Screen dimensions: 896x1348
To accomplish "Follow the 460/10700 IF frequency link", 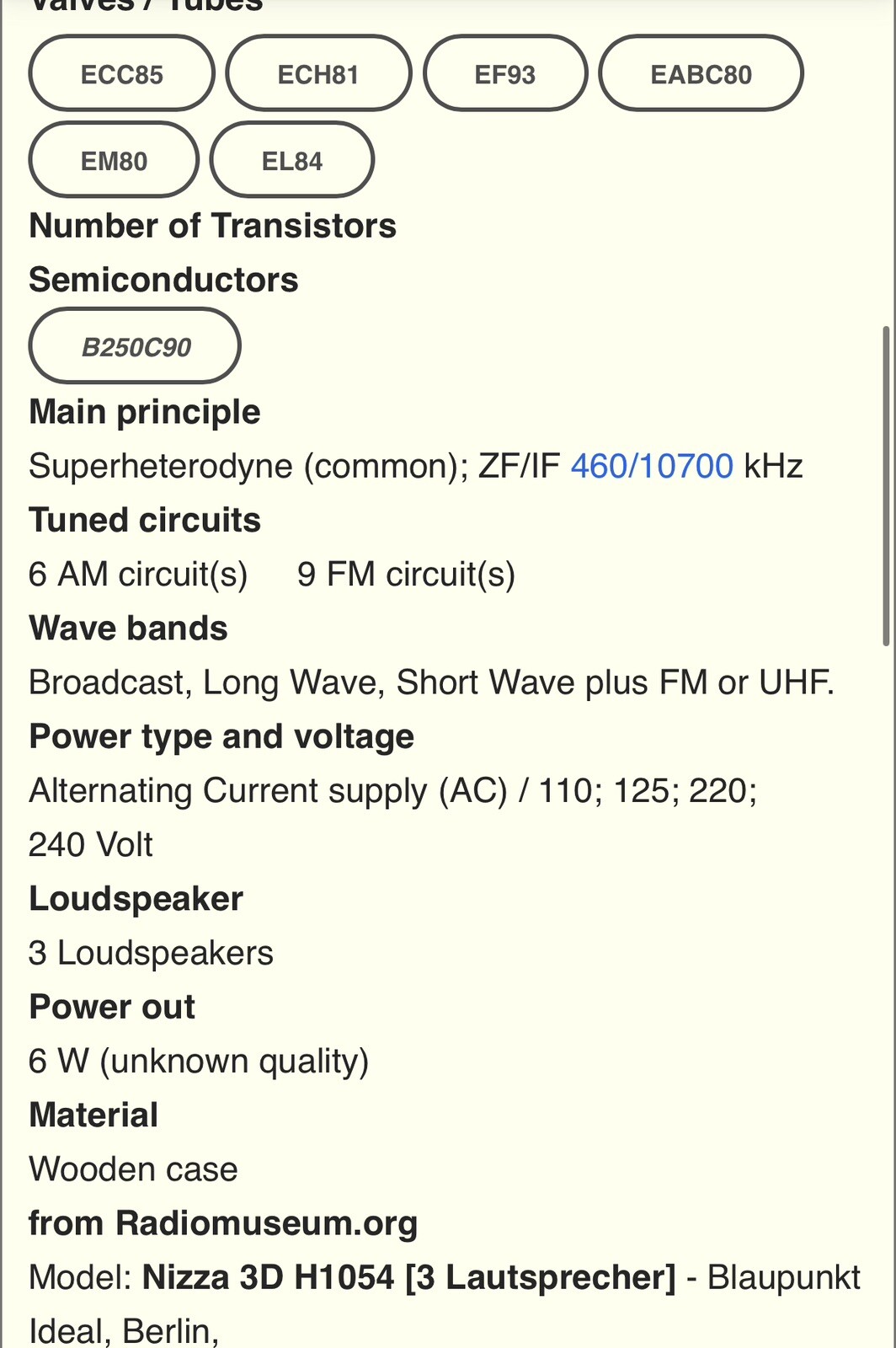I will tap(652, 466).
